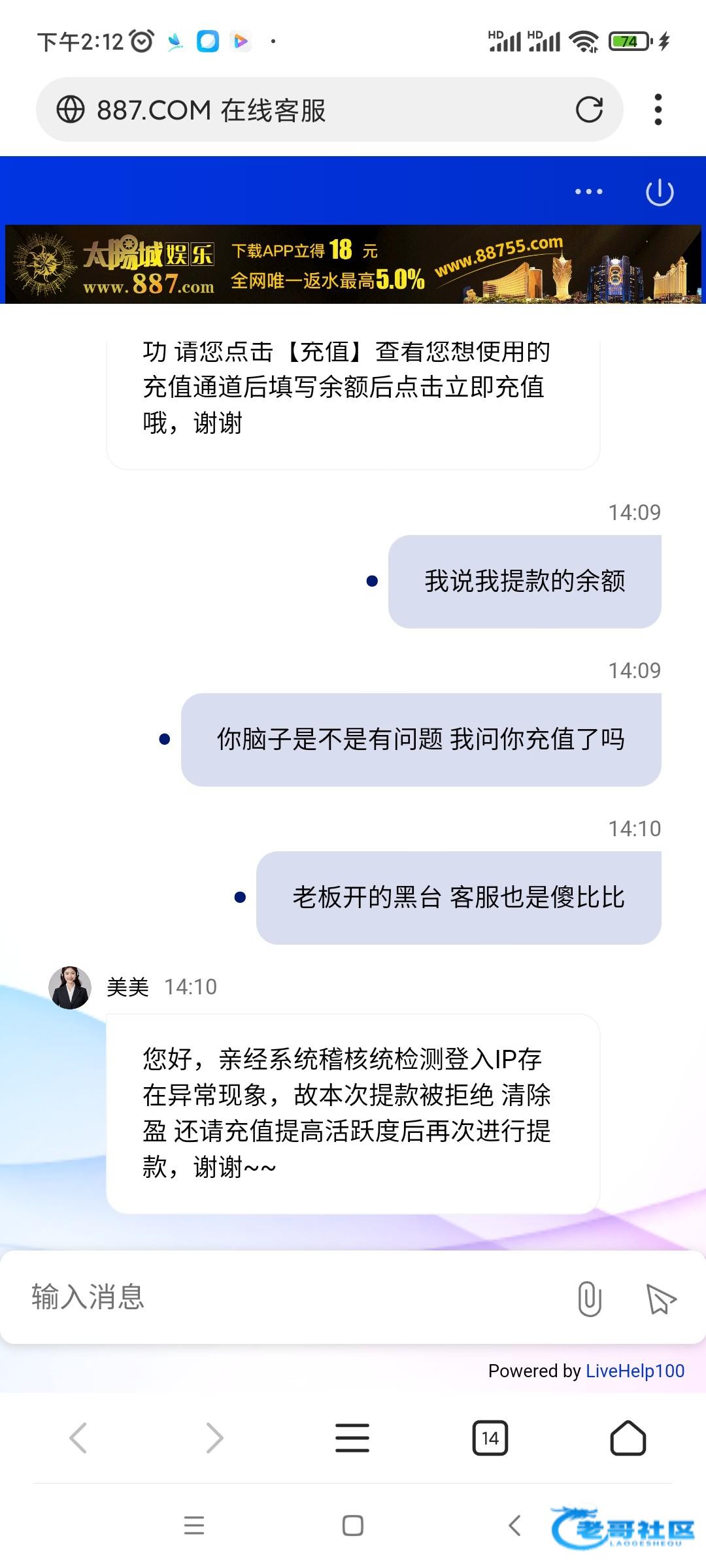Open the 太陽城娱乐 banner ad

click(353, 265)
